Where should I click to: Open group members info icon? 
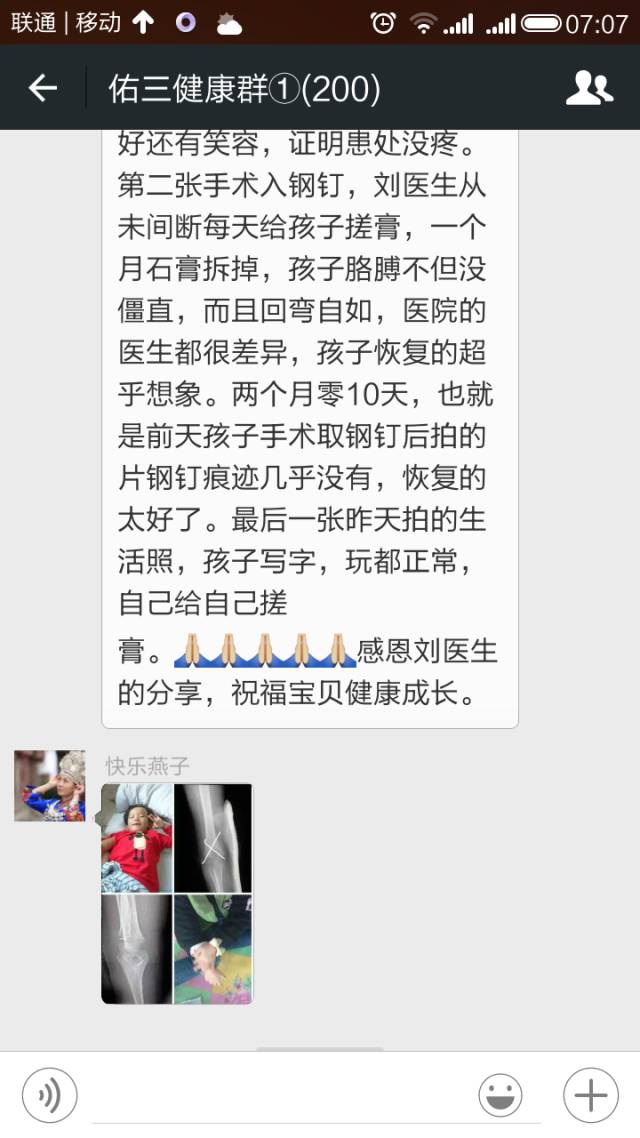(589, 89)
